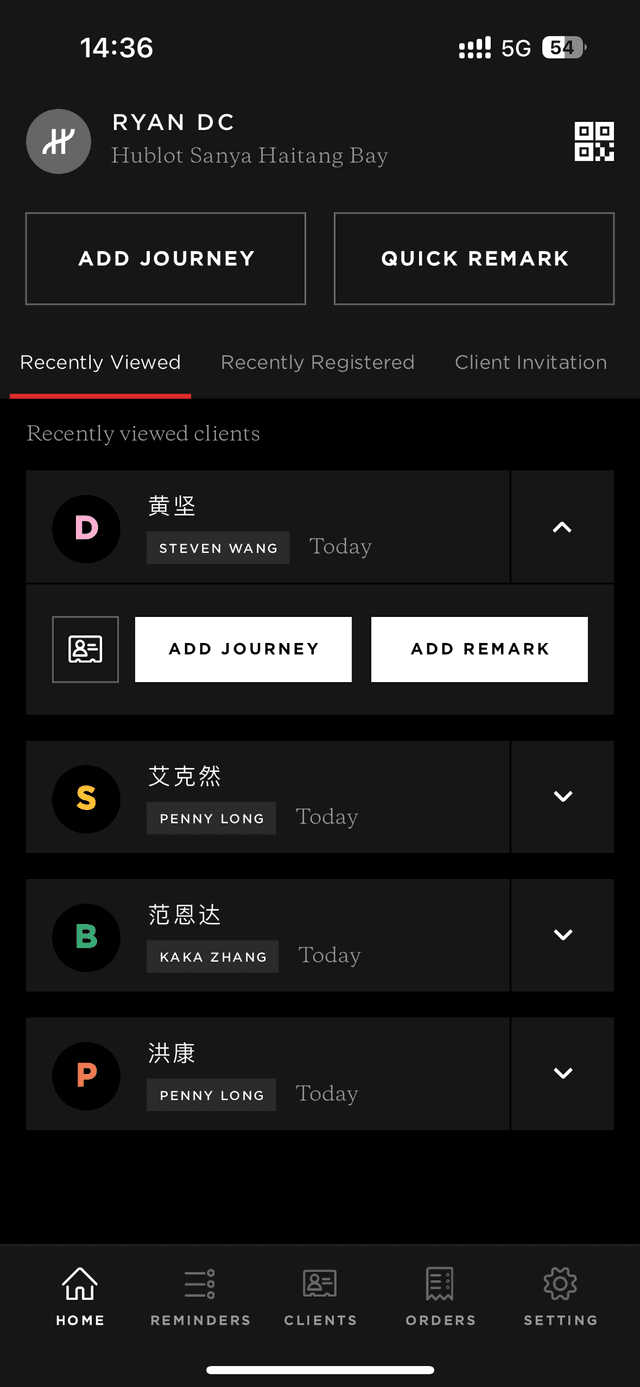Image resolution: width=640 pixels, height=1387 pixels.
Task: Select the Home tab
Action: click(x=80, y=1297)
